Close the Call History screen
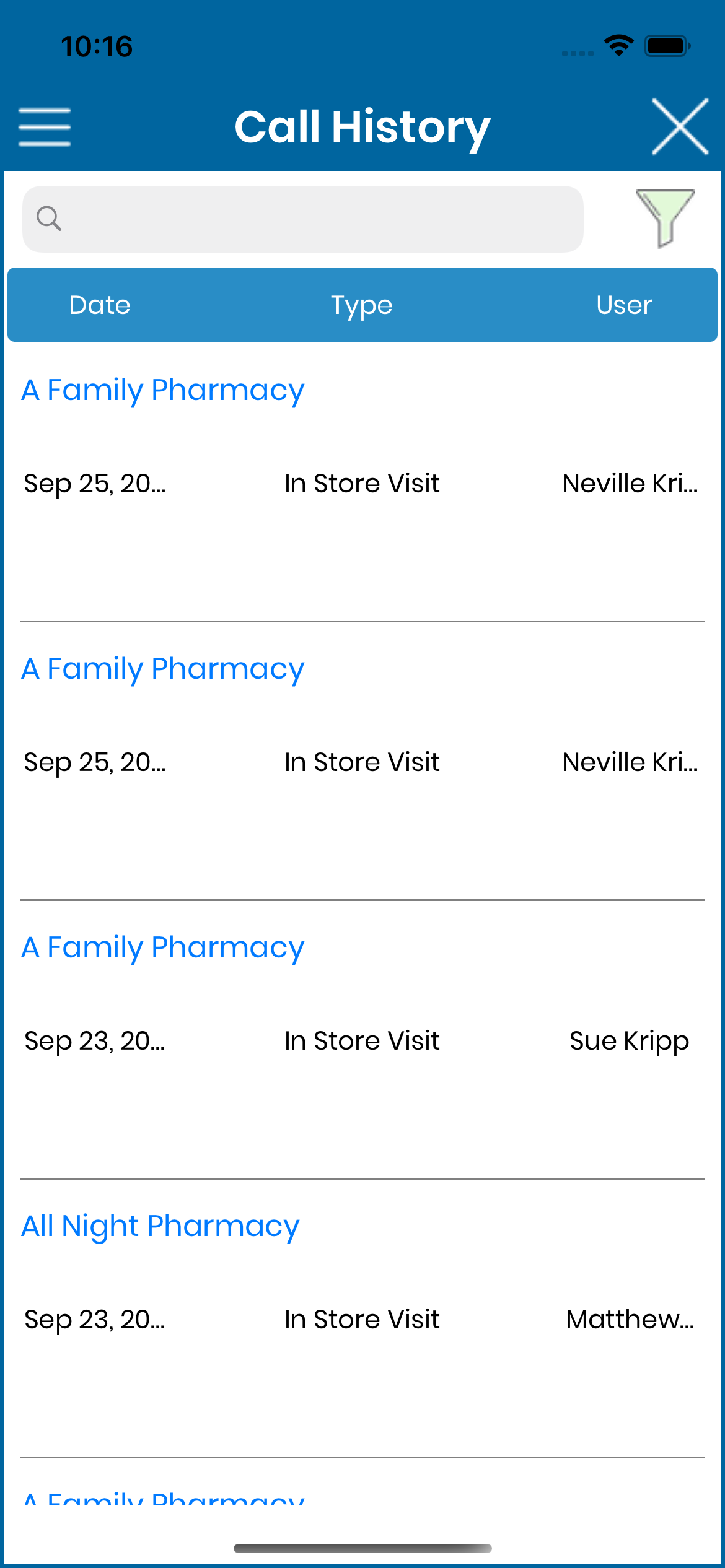 [x=680, y=126]
